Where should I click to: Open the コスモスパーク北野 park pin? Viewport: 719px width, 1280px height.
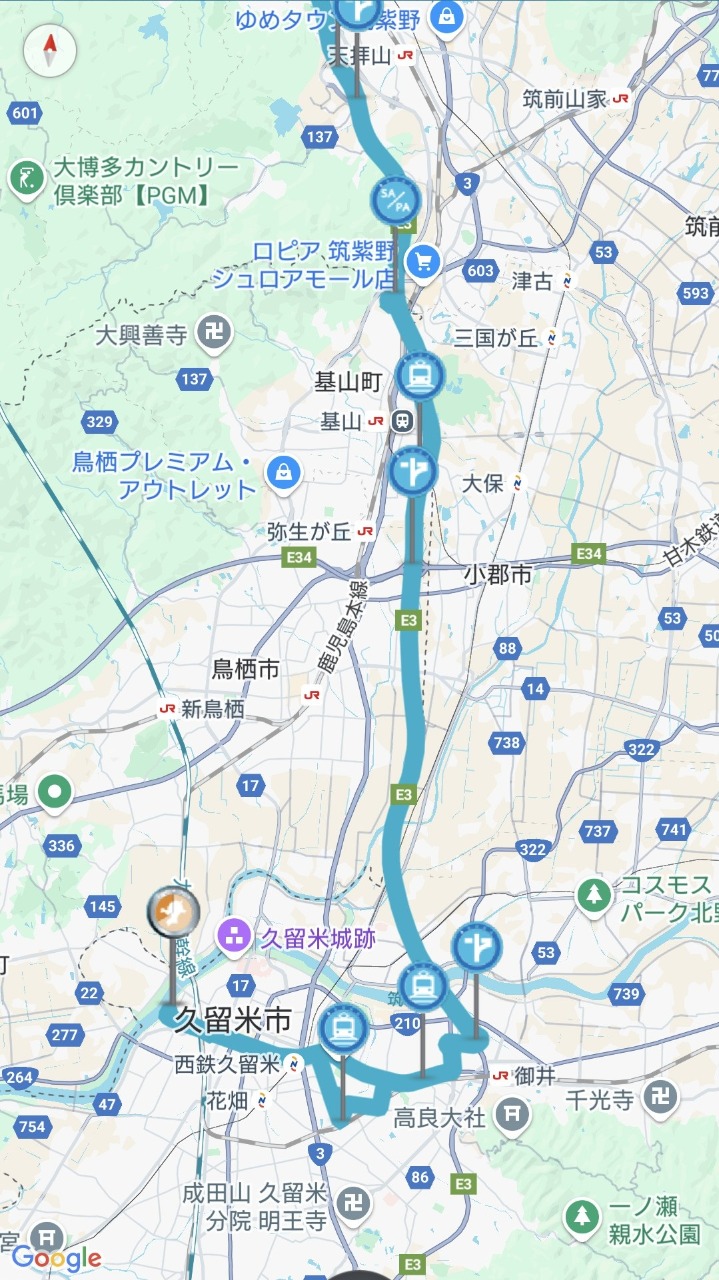click(x=594, y=893)
